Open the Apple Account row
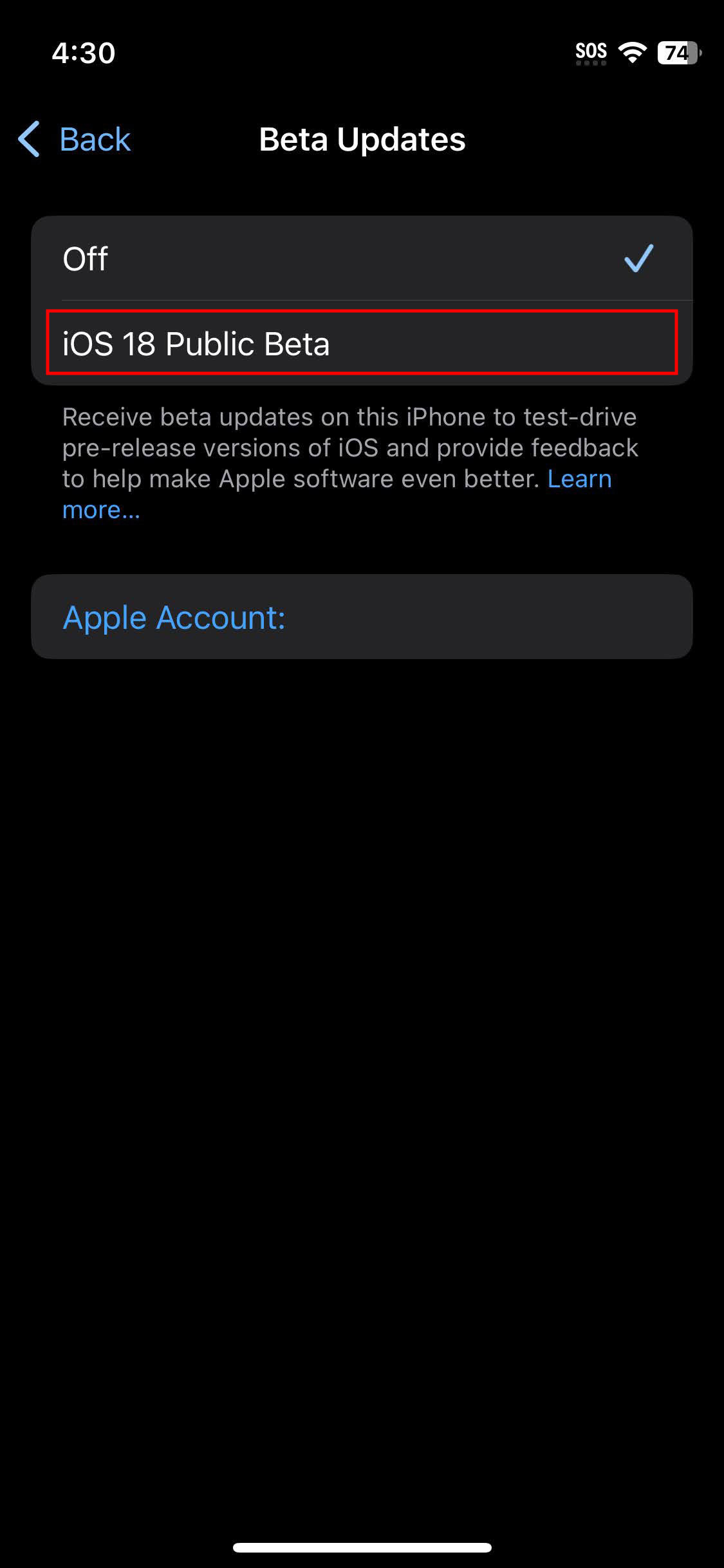724x1568 pixels. pyautogui.click(x=360, y=617)
